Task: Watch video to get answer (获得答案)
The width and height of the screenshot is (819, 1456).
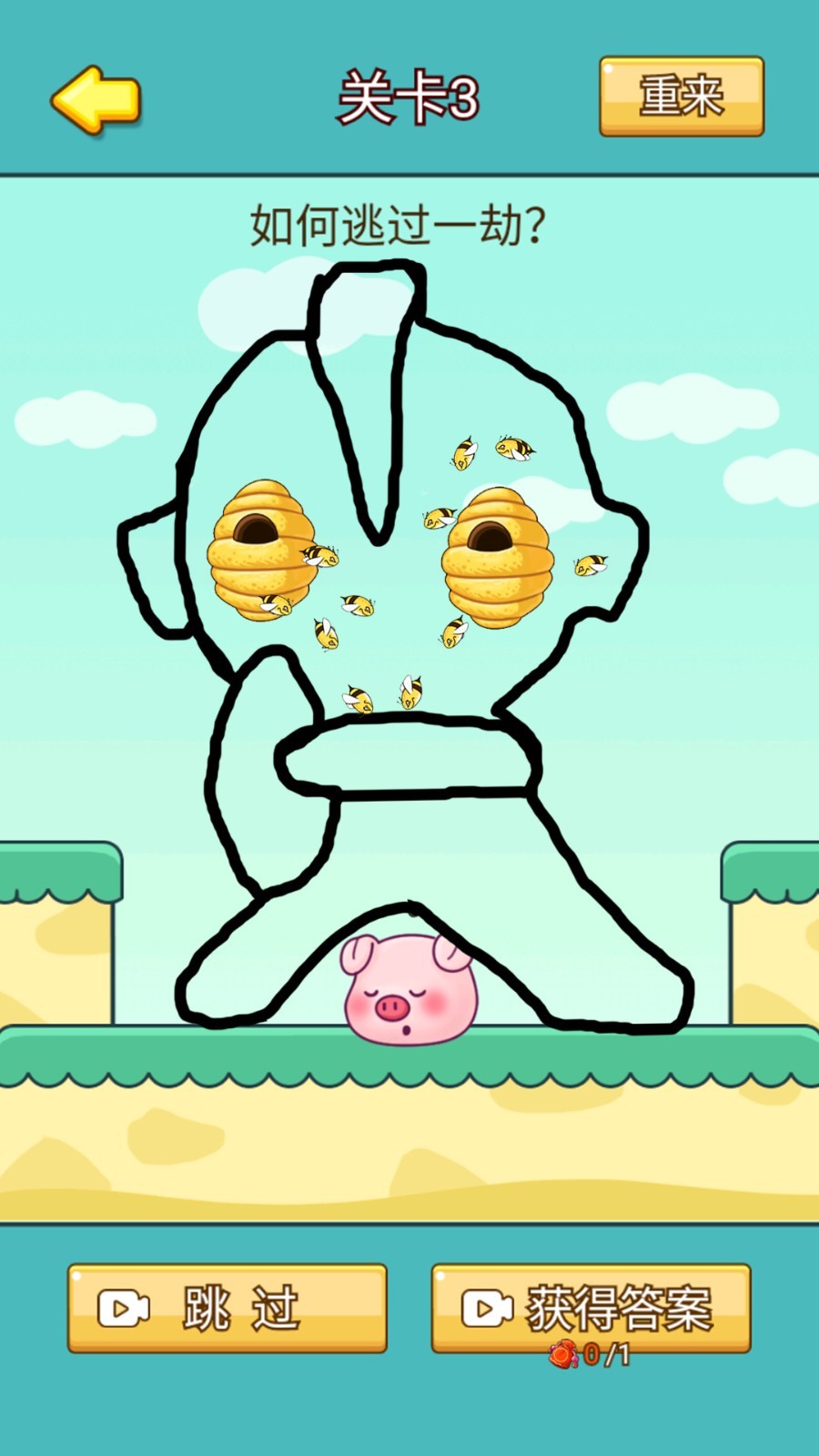Action: pos(591,1308)
